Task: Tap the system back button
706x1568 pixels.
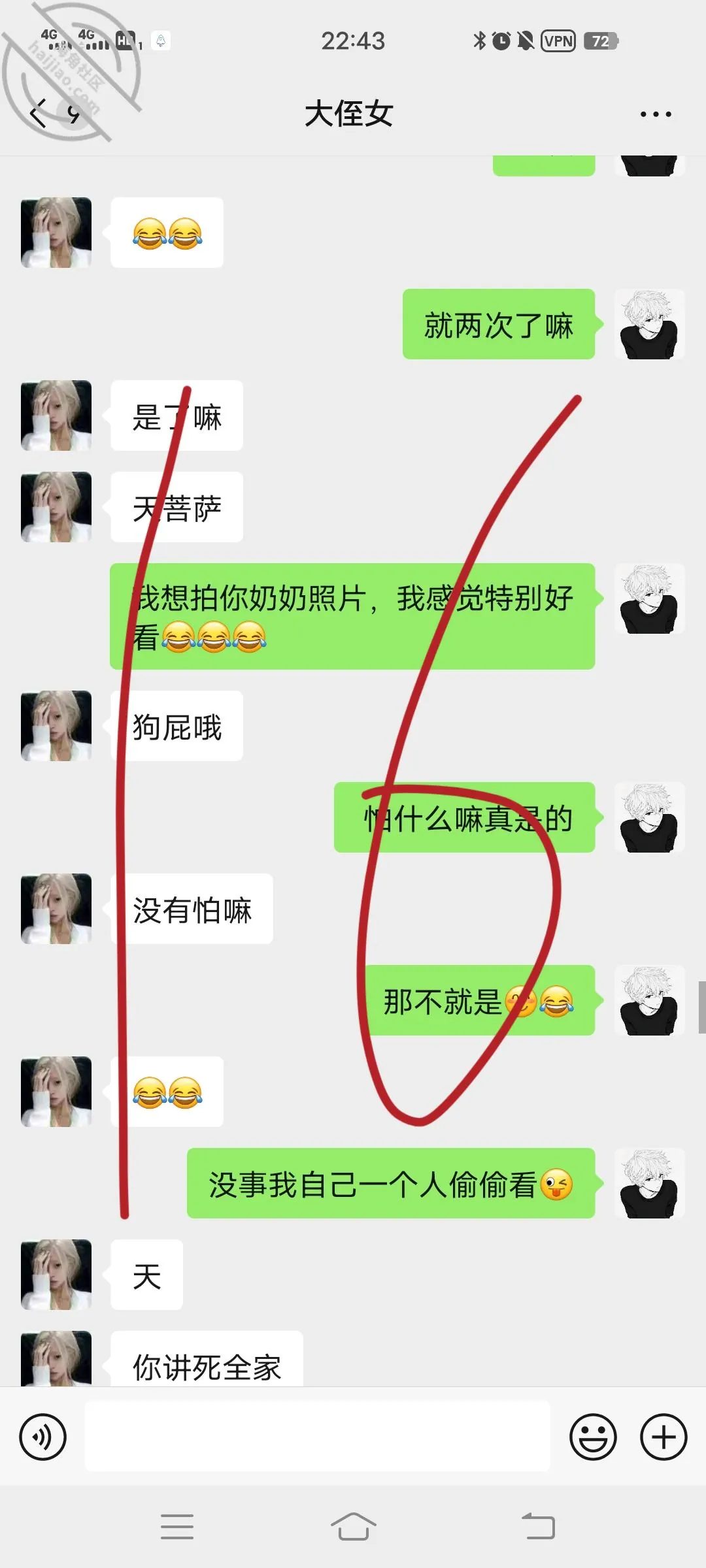Action: (x=539, y=1527)
